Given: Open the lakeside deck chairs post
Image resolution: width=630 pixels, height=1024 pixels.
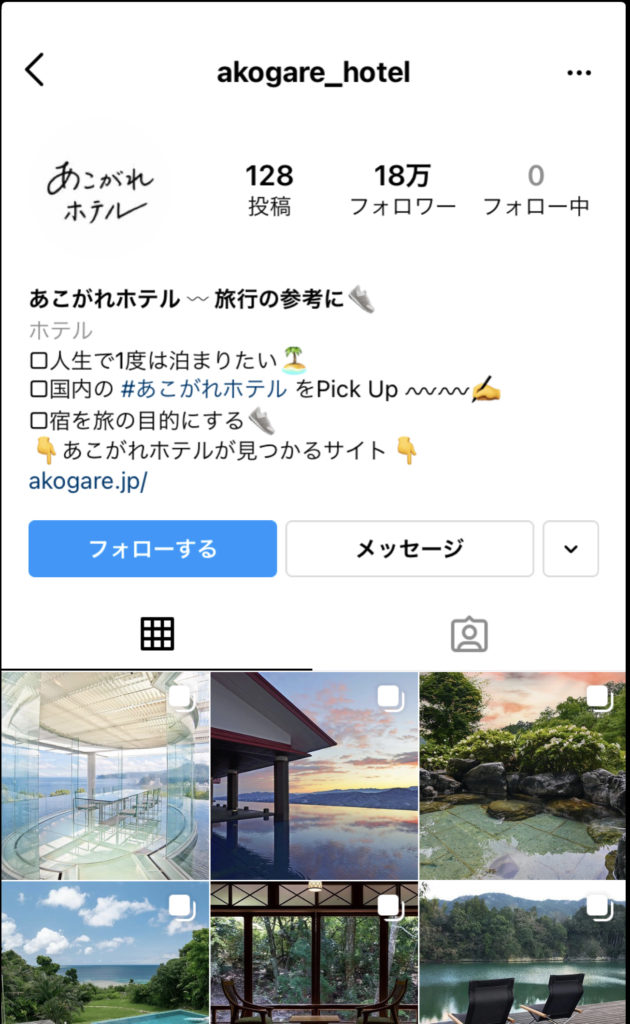Looking at the screenshot, I should point(522,953).
